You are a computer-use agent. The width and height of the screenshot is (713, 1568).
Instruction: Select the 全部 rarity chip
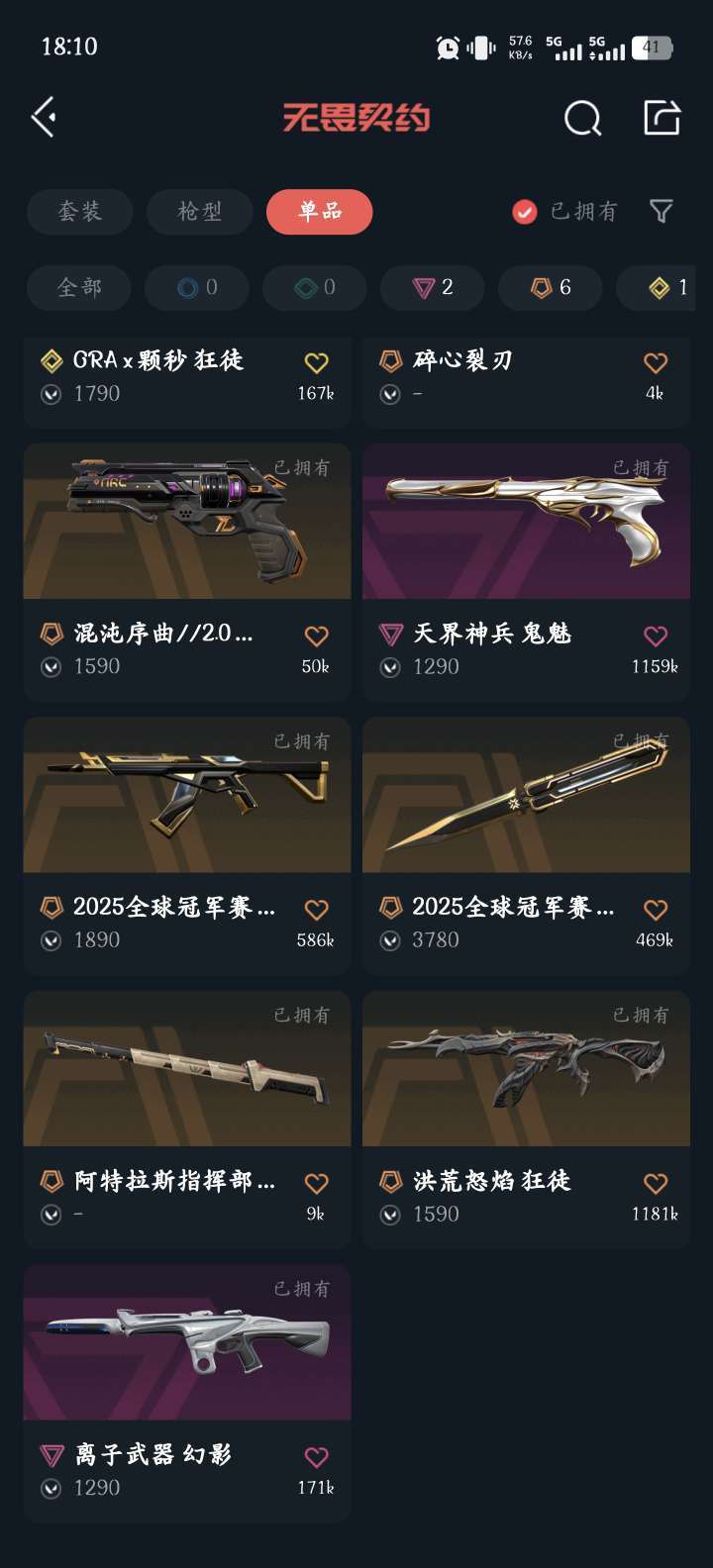[x=79, y=287]
